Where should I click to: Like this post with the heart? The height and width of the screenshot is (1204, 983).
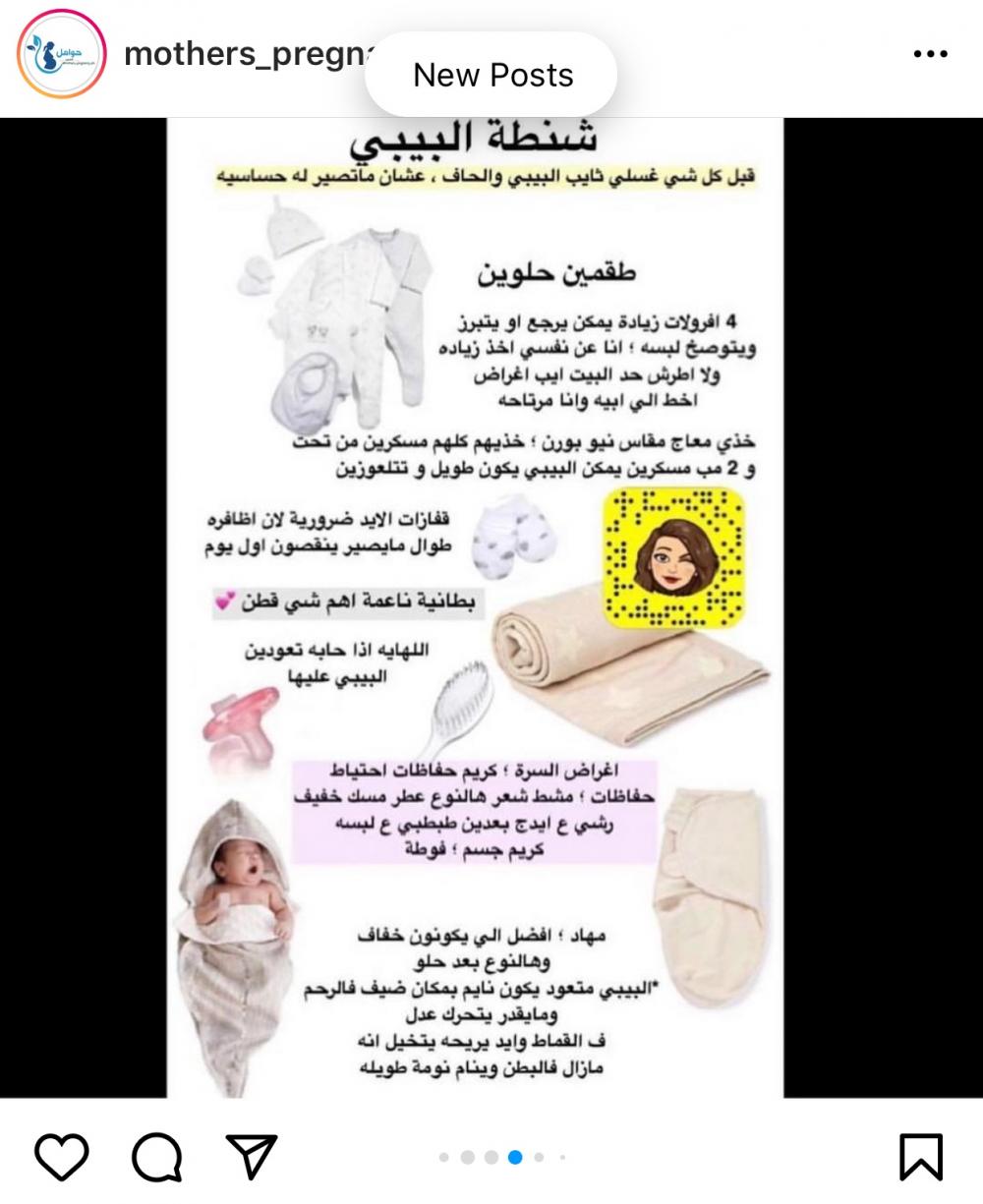[62, 1156]
